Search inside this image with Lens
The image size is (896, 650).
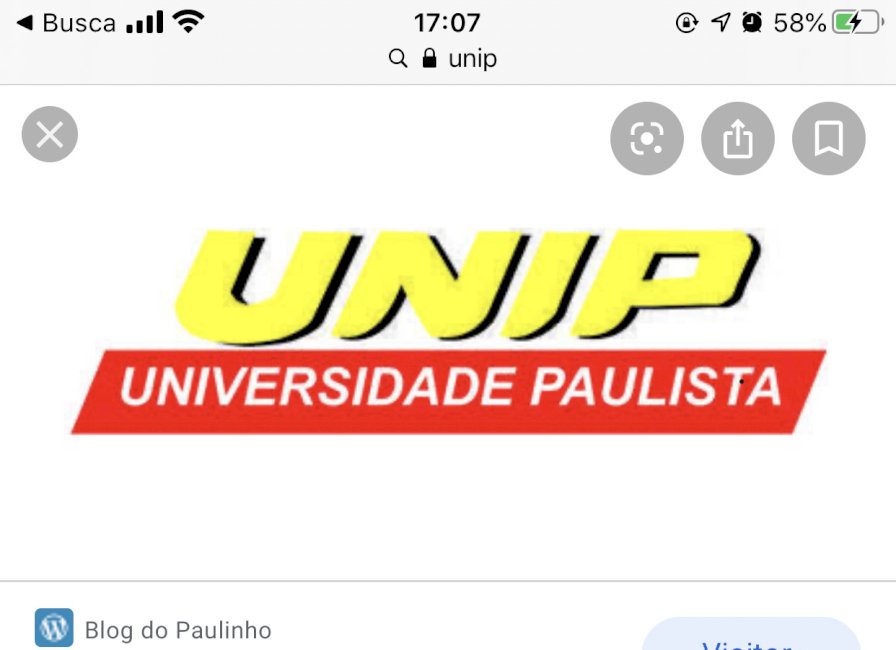[x=647, y=139]
